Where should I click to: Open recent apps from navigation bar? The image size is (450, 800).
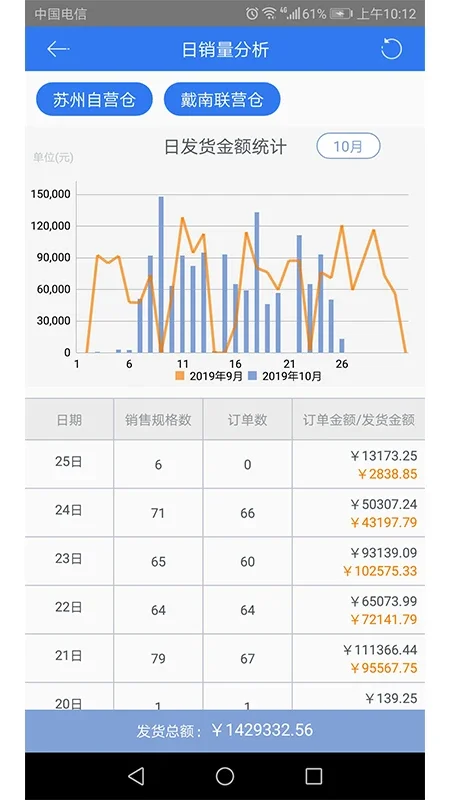313,776
